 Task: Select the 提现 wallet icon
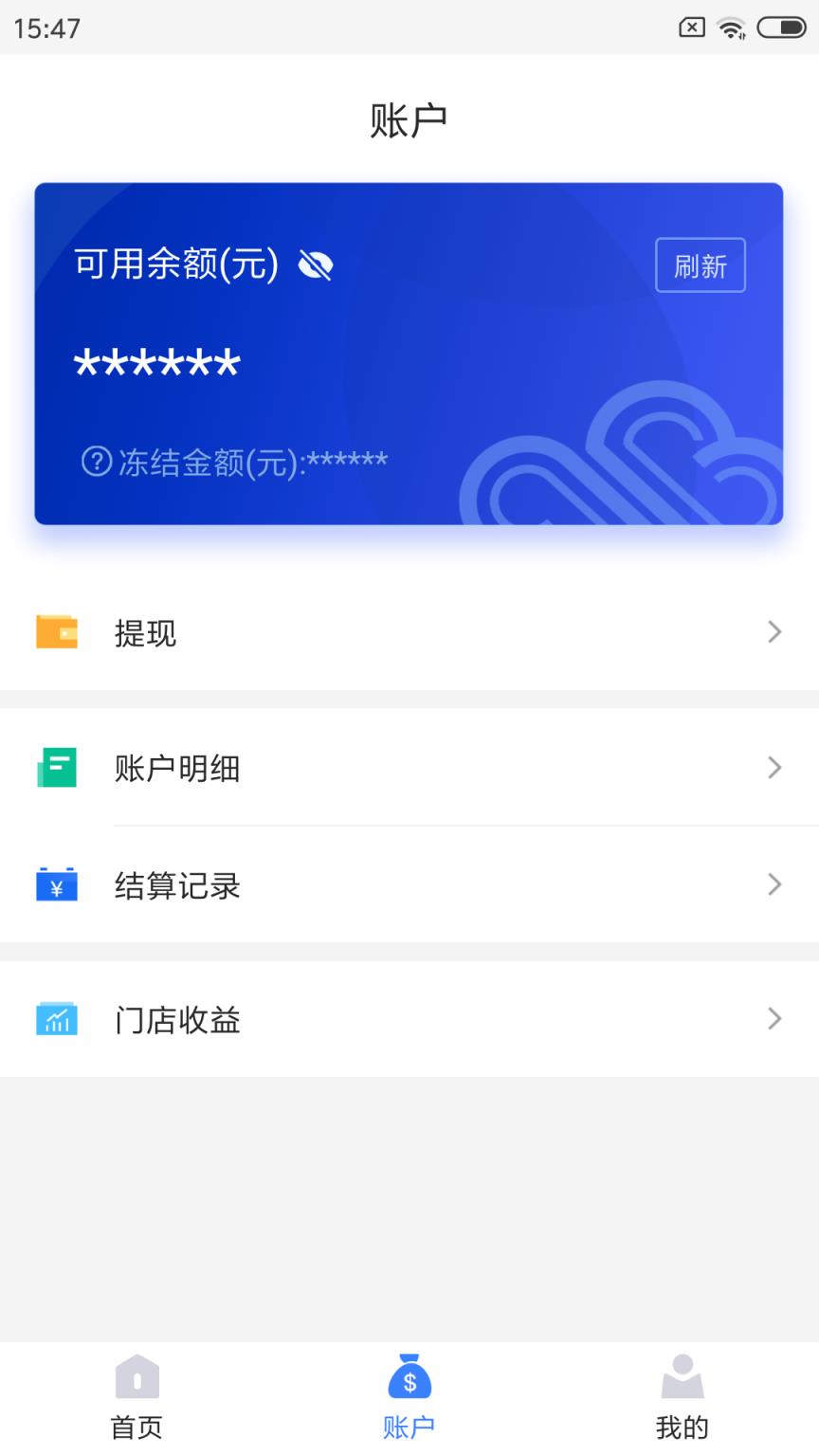[57, 632]
